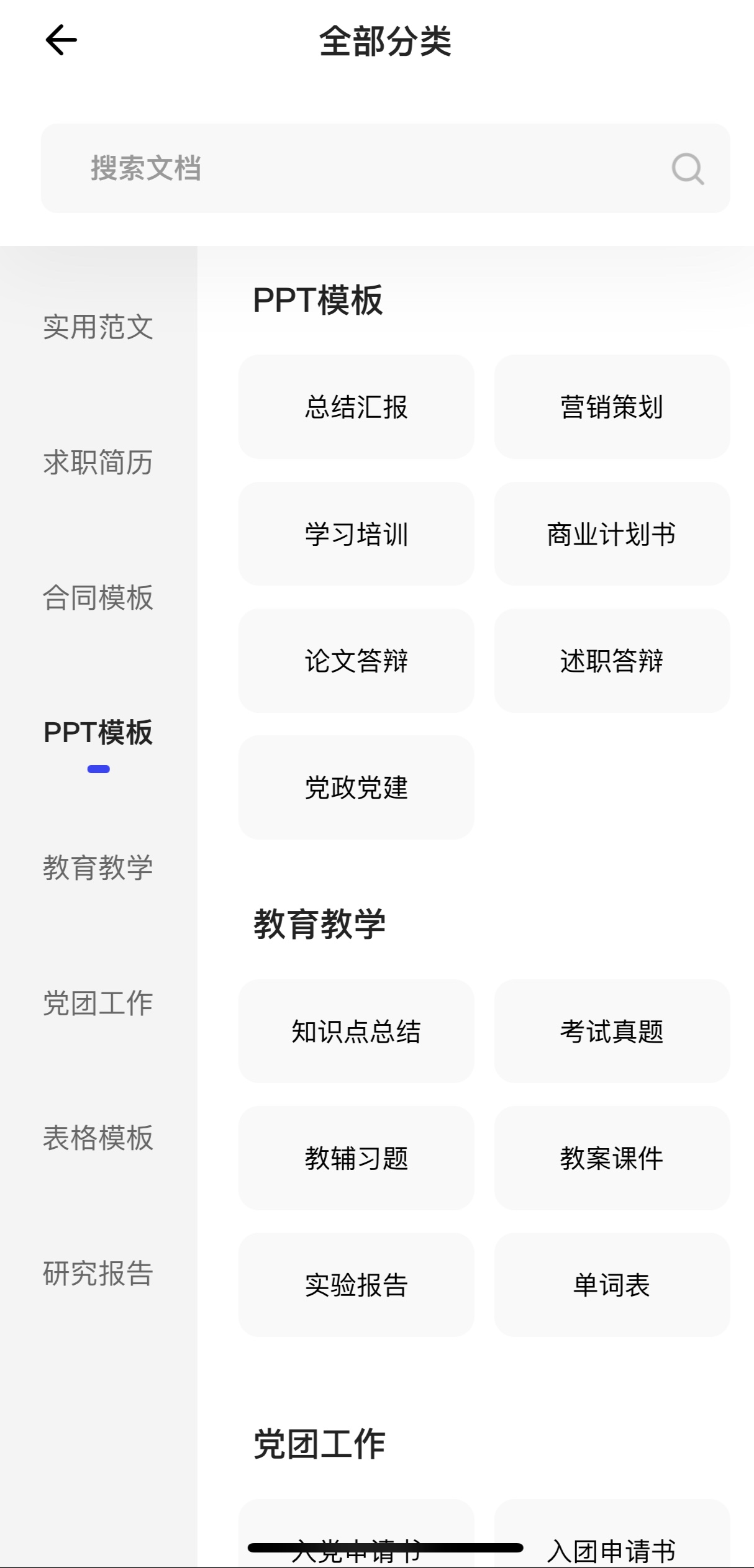Image resolution: width=754 pixels, height=1568 pixels.
Task: Tap the 单词表 chip
Action: [612, 1285]
